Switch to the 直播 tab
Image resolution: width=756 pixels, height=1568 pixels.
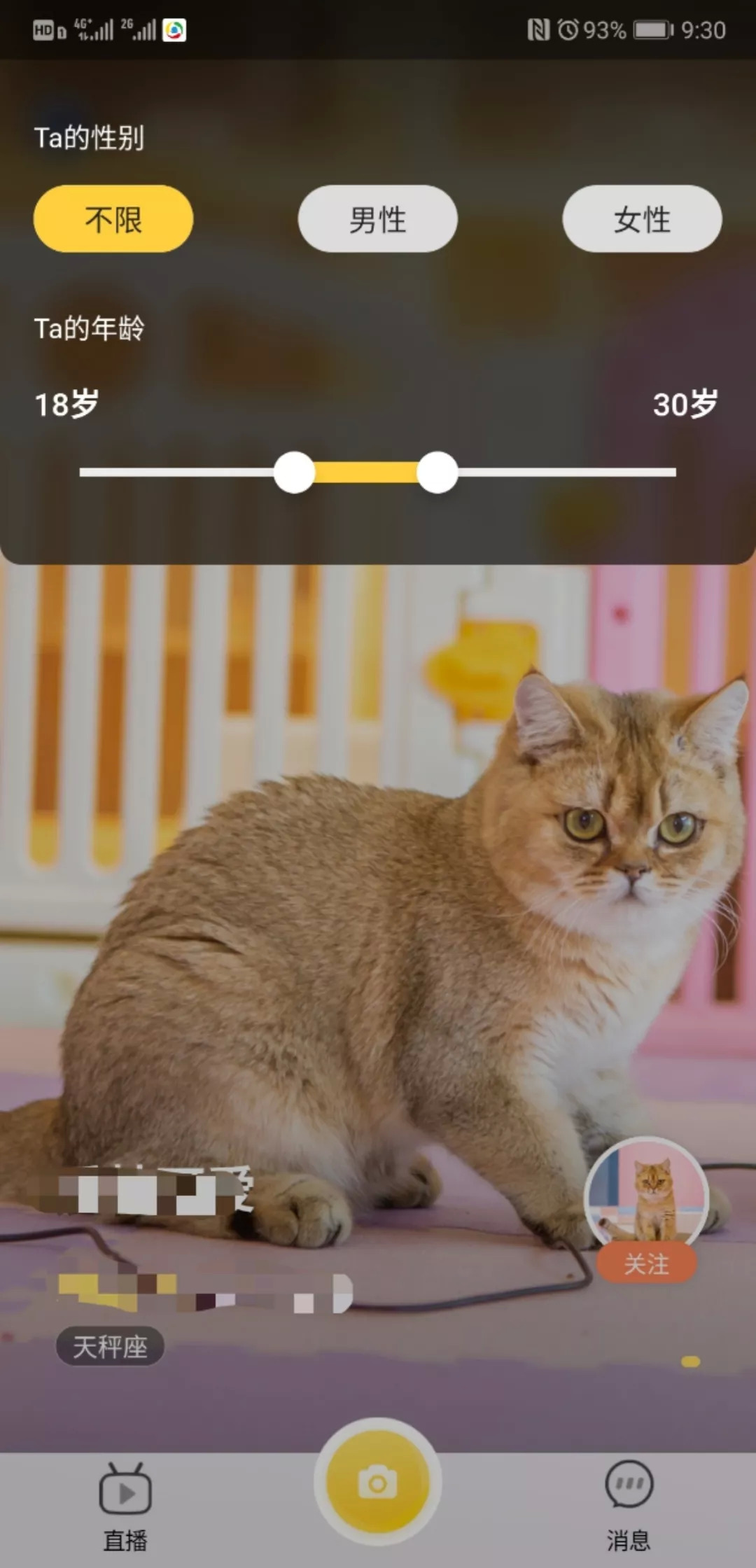[125, 1500]
